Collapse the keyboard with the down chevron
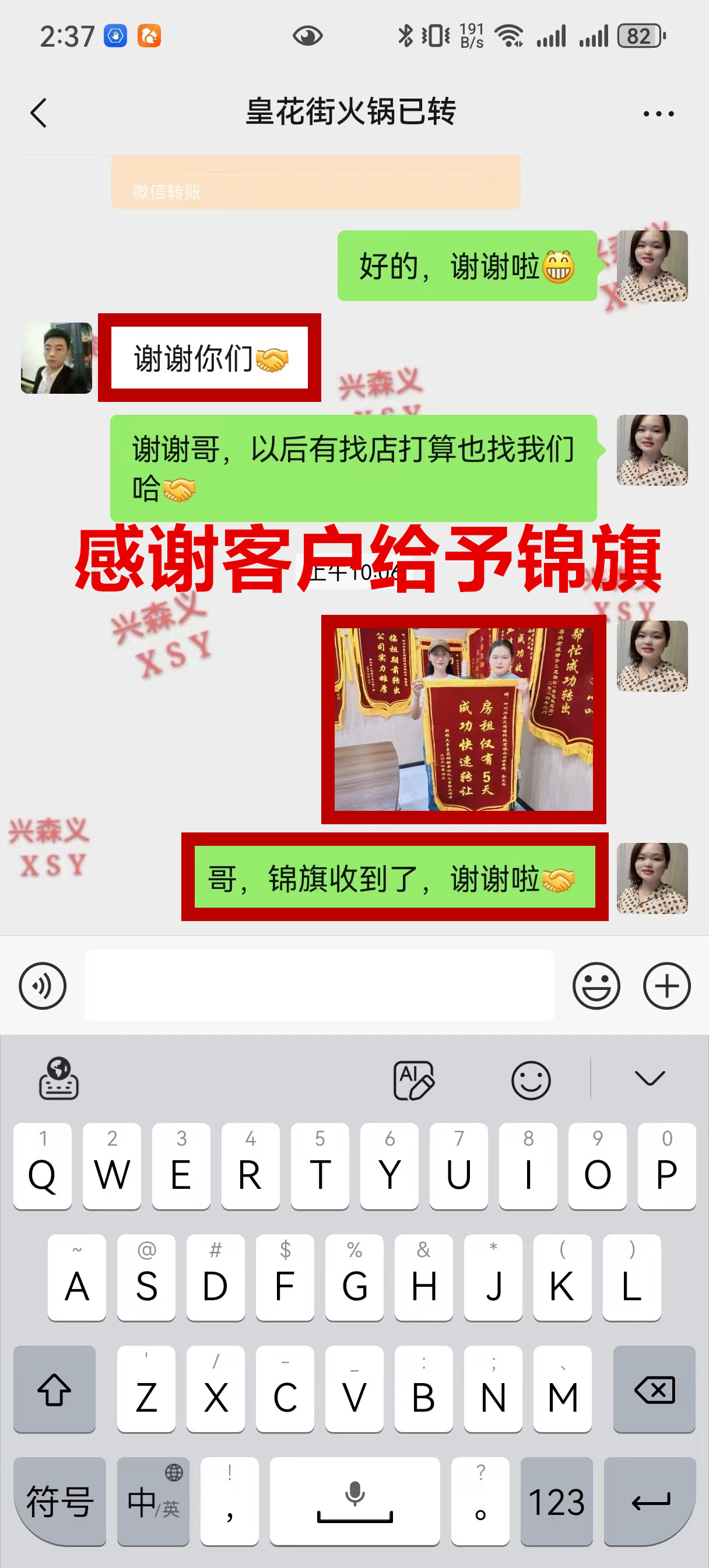This screenshot has width=709, height=1568. (650, 1079)
